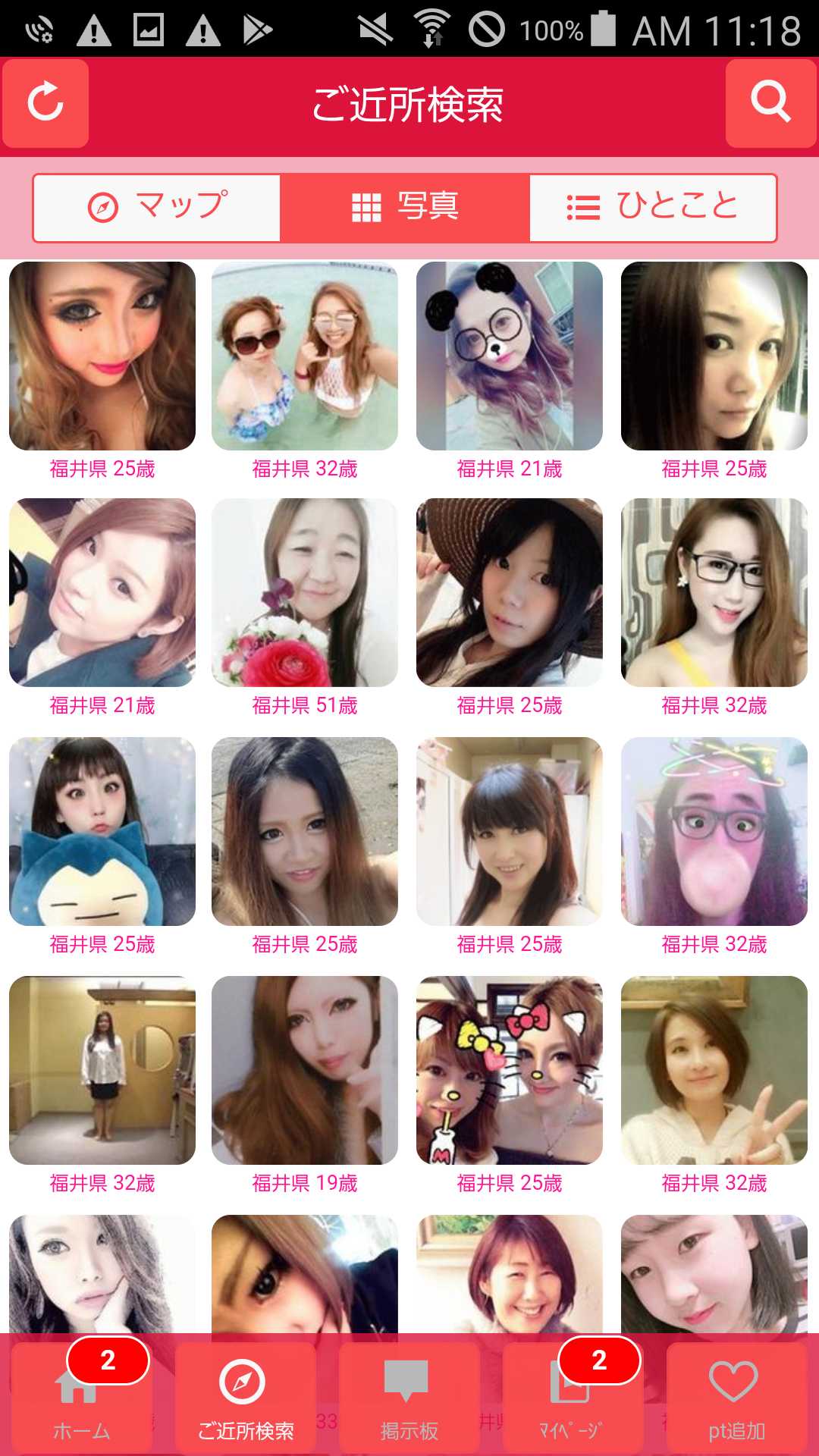Open pt追加 to add points
819x1456 pixels.
click(x=736, y=1399)
